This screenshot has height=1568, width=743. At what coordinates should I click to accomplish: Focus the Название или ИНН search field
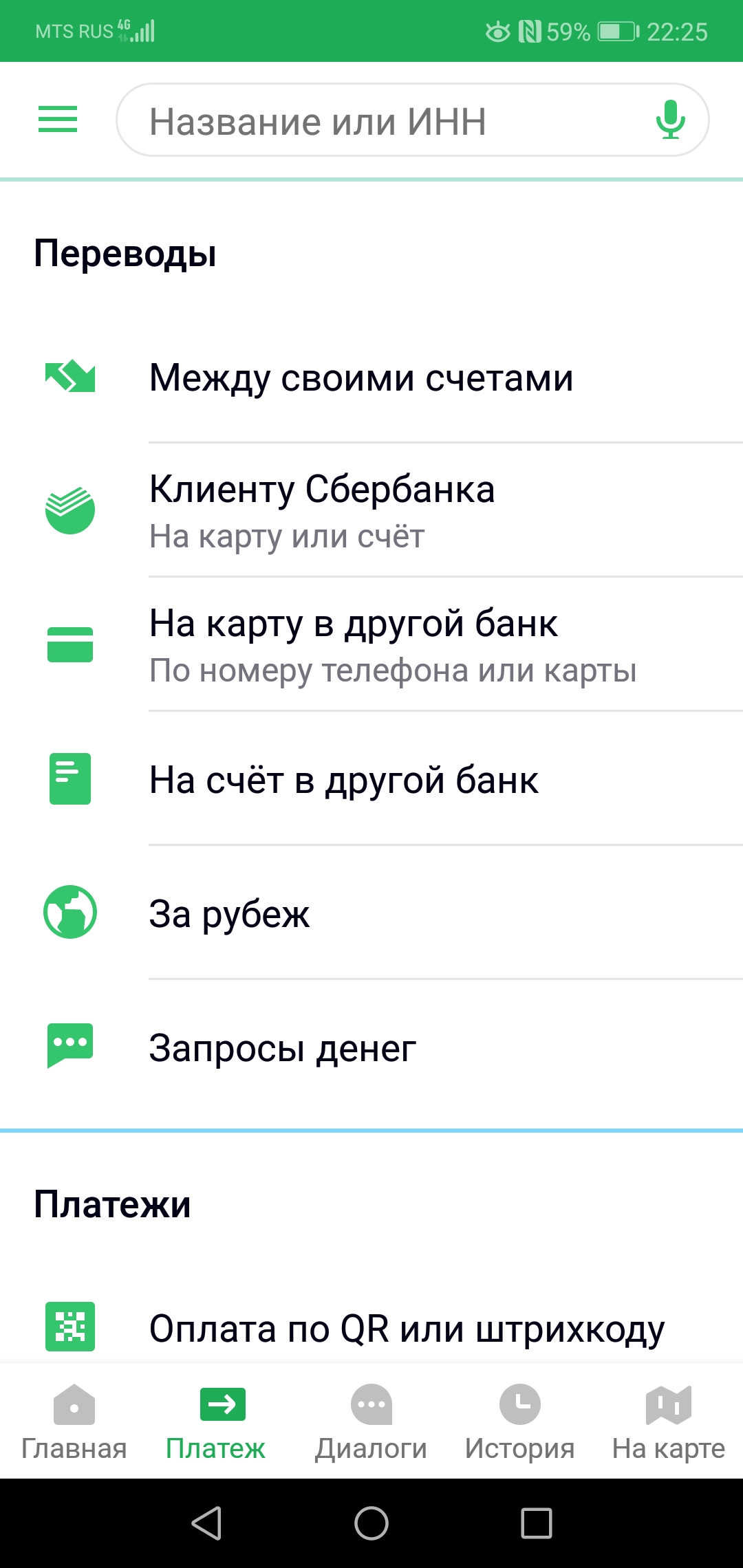[x=413, y=120]
